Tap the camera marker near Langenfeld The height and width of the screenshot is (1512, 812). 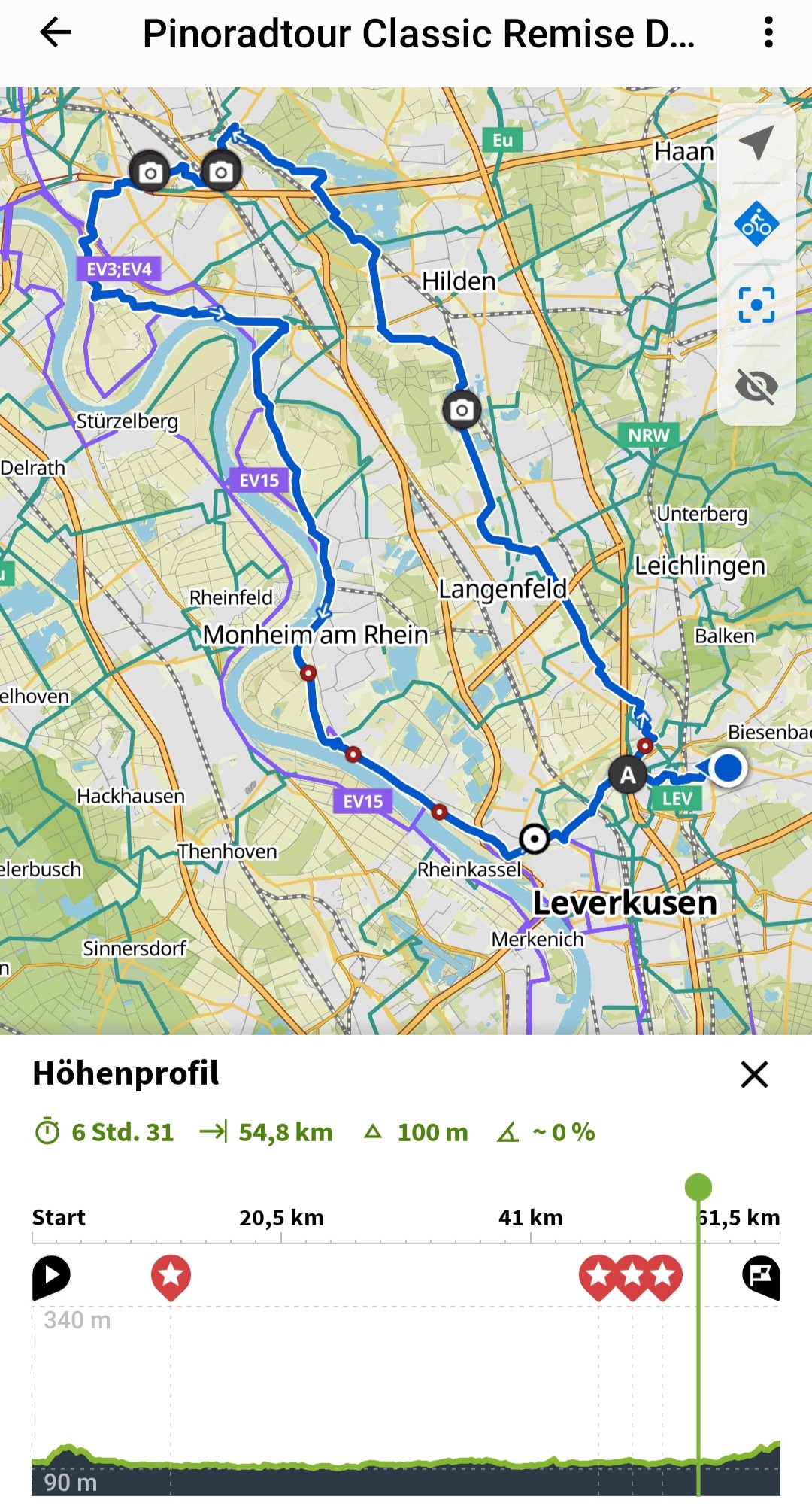coord(462,410)
